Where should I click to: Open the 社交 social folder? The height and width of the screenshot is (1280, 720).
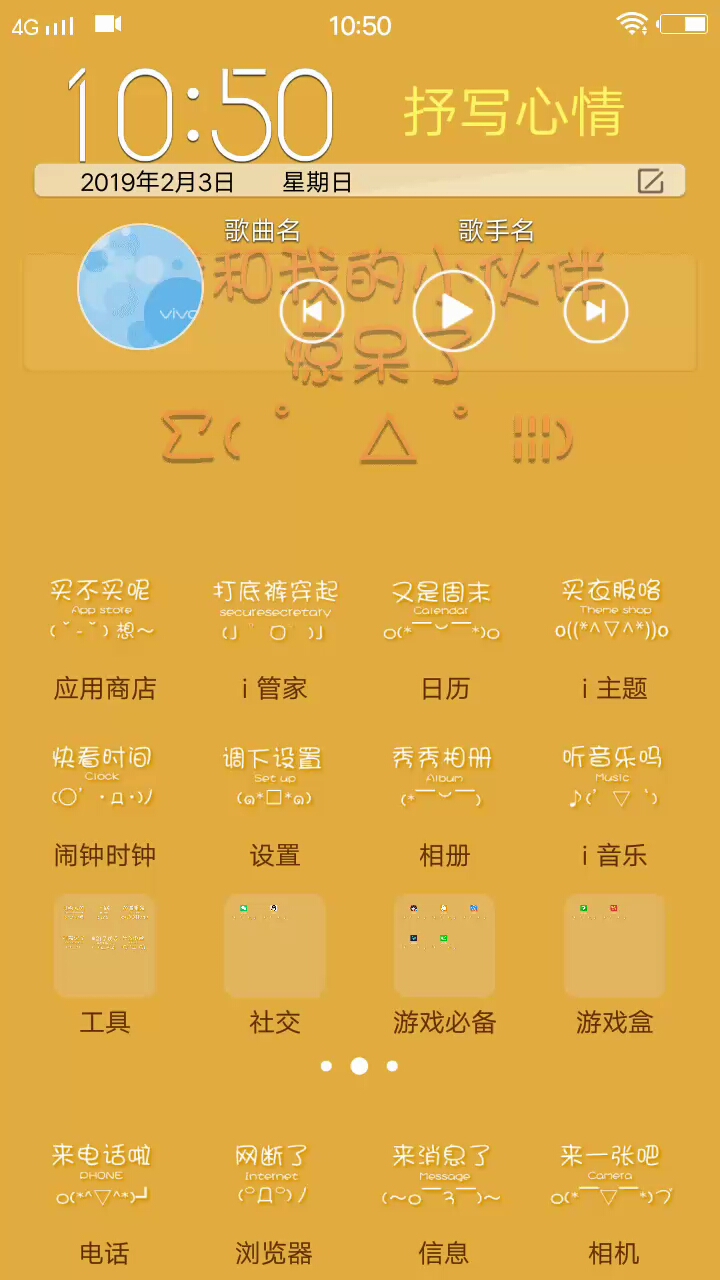tap(274, 943)
